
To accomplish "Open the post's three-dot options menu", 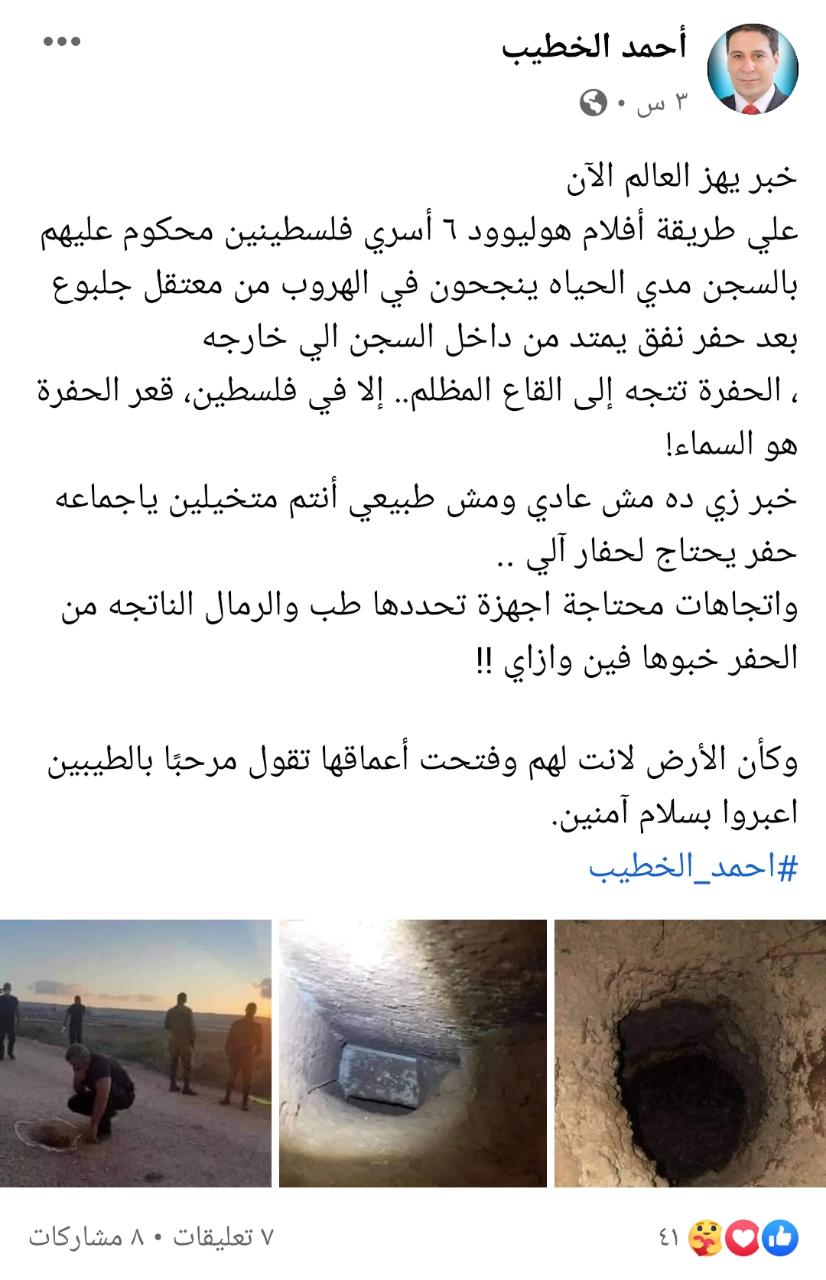I will (61, 43).
